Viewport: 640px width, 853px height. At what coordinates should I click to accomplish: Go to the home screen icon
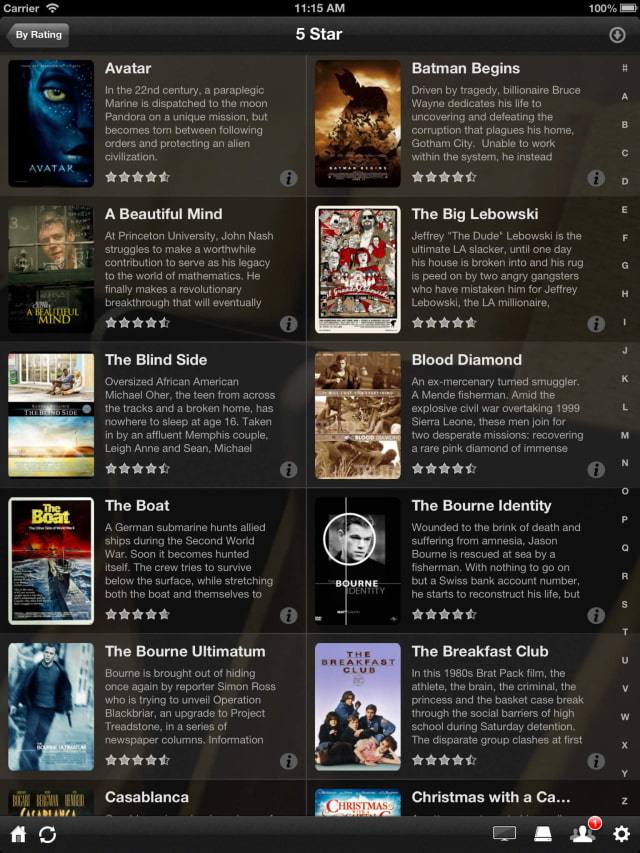point(18,834)
